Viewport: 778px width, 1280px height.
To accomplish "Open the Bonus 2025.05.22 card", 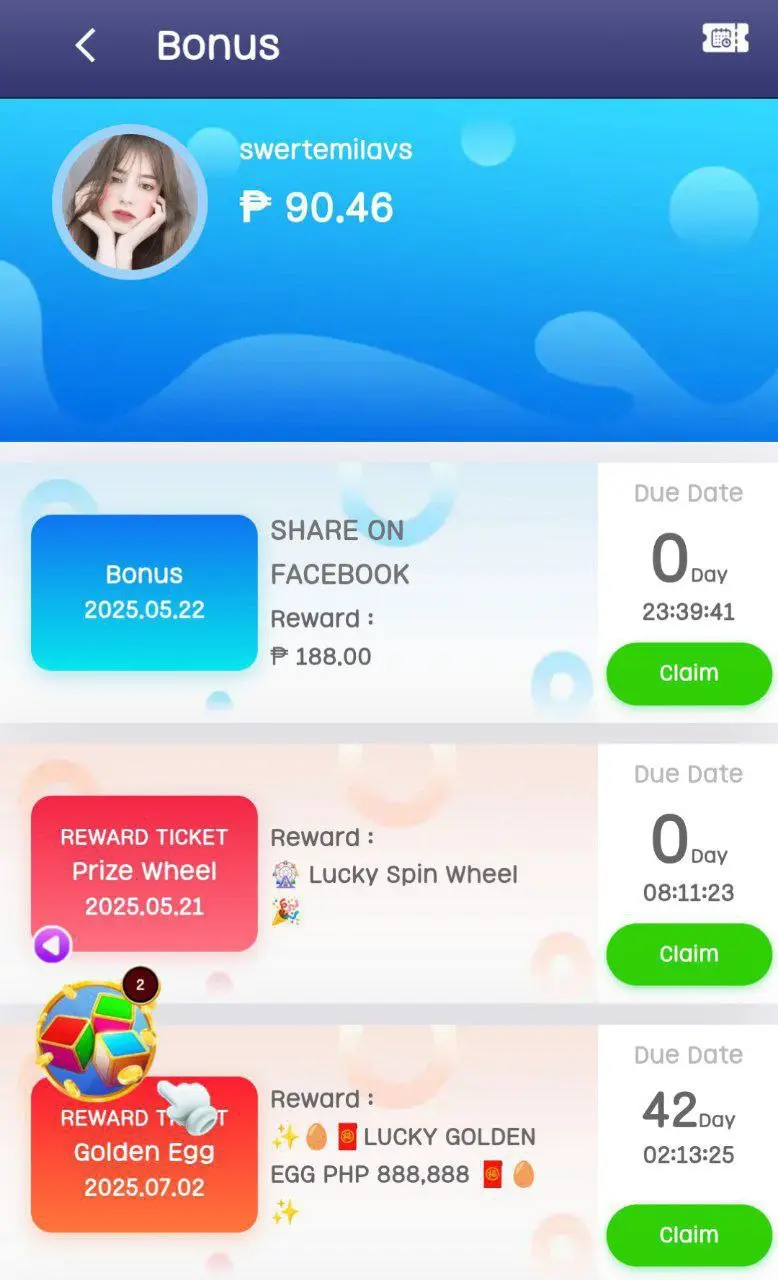I will (144, 592).
